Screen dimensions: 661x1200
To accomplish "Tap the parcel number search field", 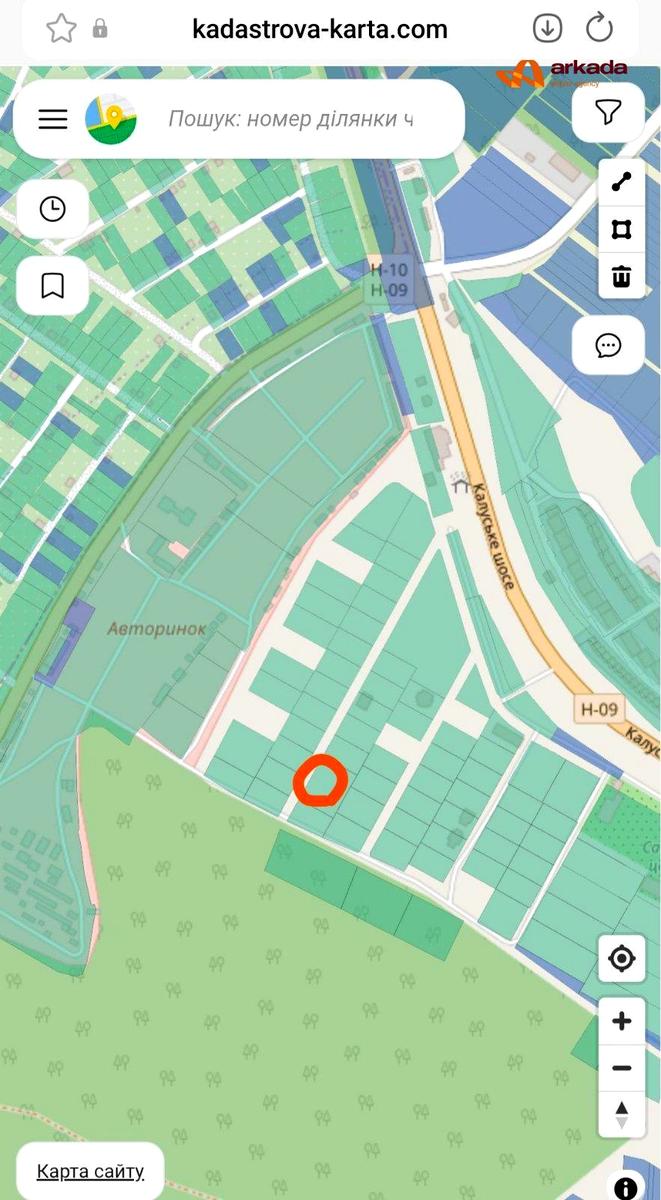I will pos(290,119).
